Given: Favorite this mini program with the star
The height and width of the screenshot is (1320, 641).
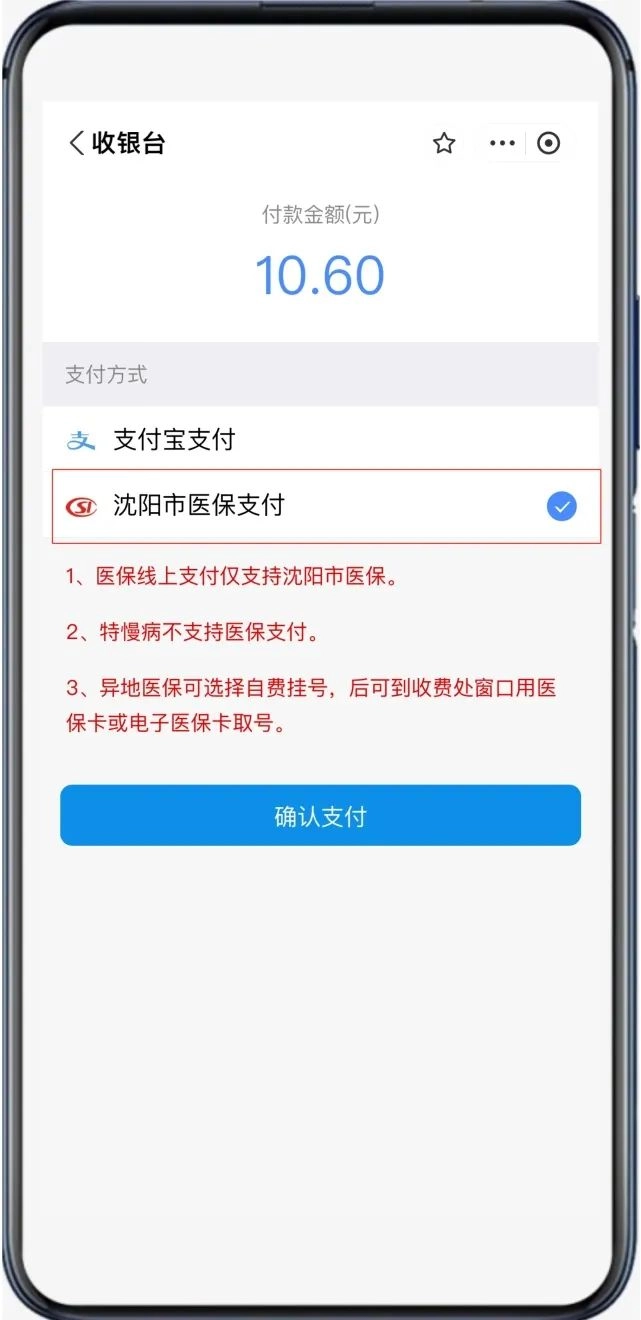Looking at the screenshot, I should point(444,143).
